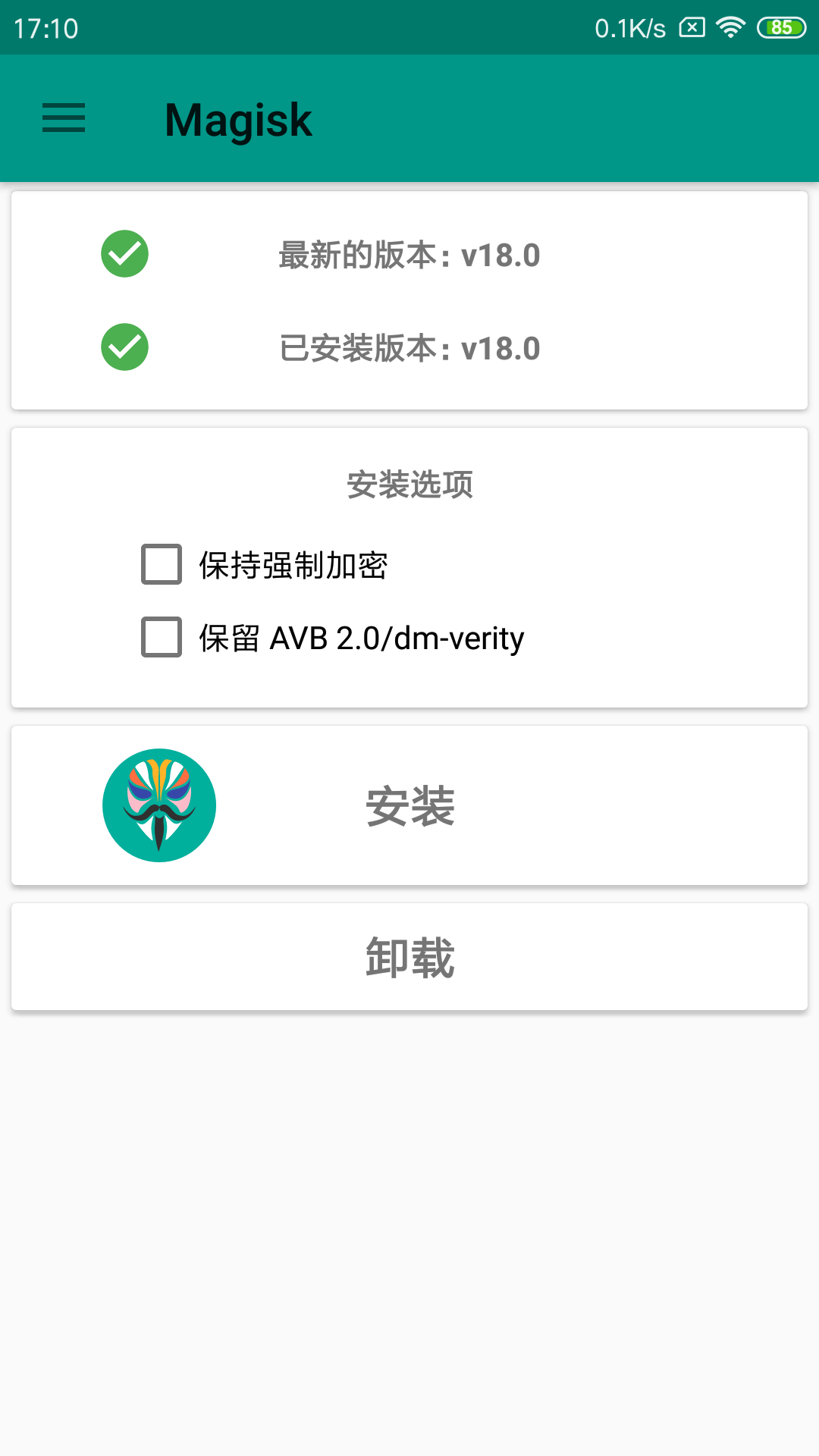The height and width of the screenshot is (1456, 819).
Task: Click the Magisk mask logo icon
Action: (x=159, y=805)
